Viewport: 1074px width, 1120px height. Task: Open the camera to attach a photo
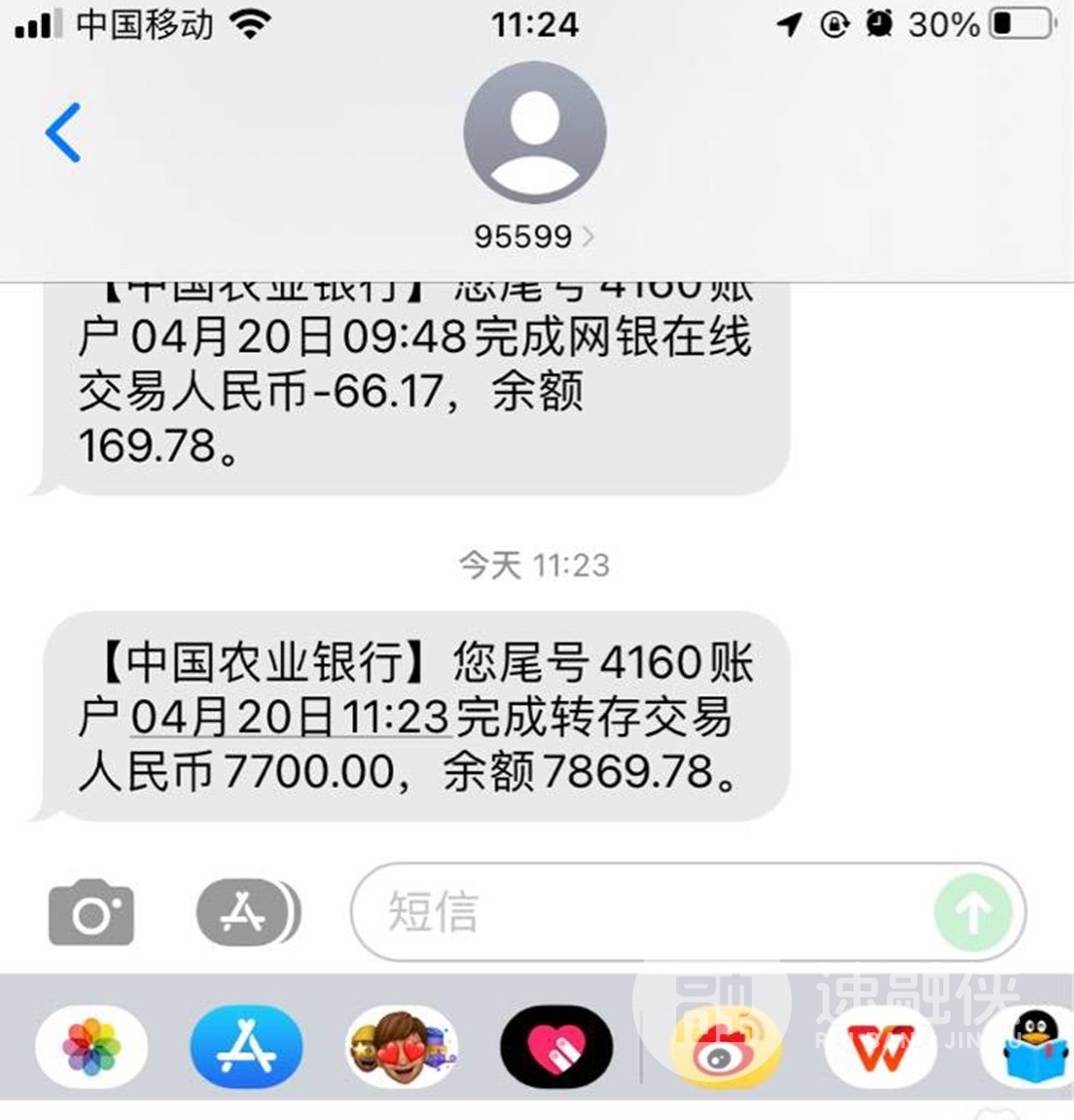(91, 912)
